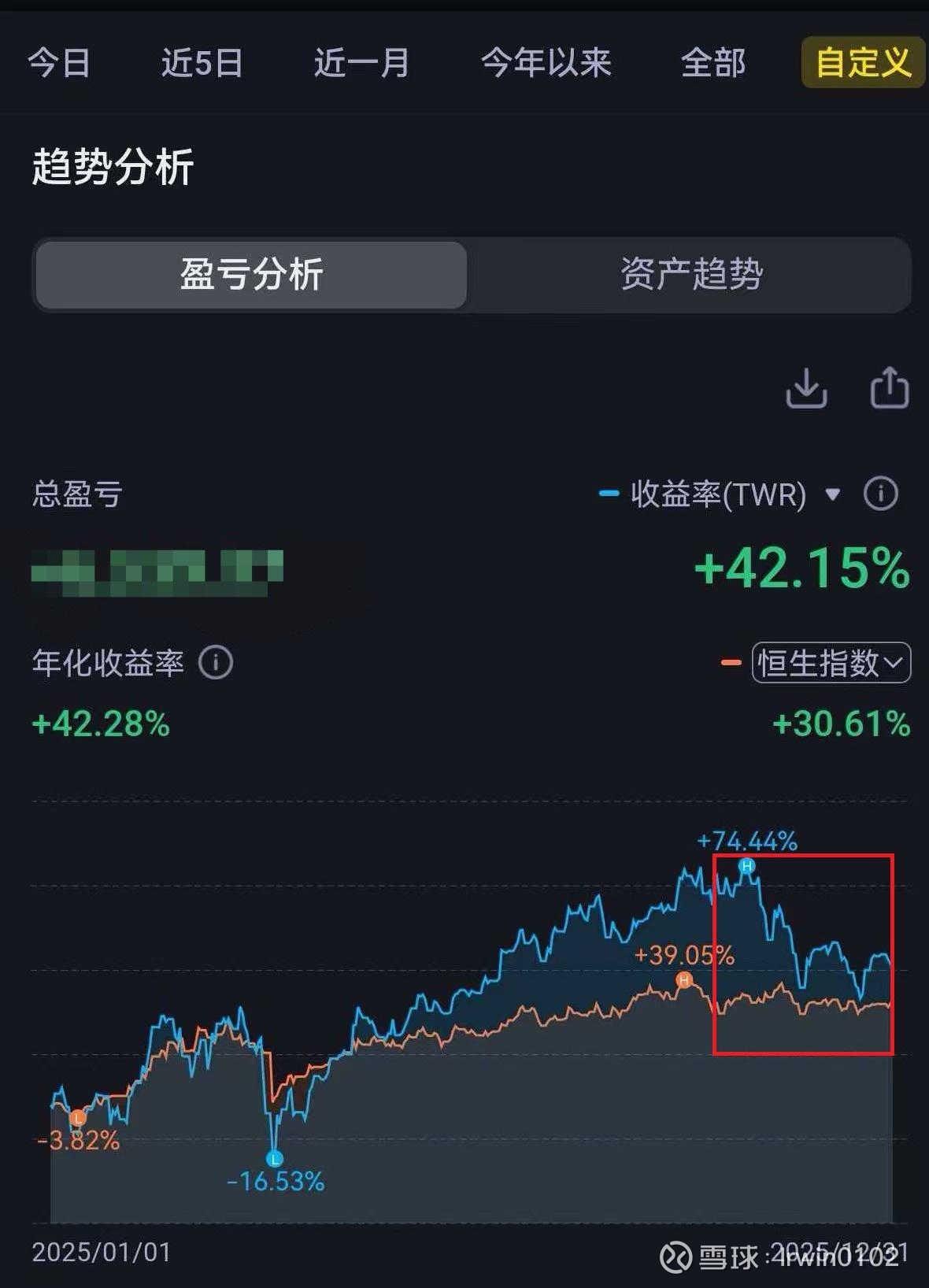
Task: Open the info icon beside 年化收益率
Action: coord(213,662)
